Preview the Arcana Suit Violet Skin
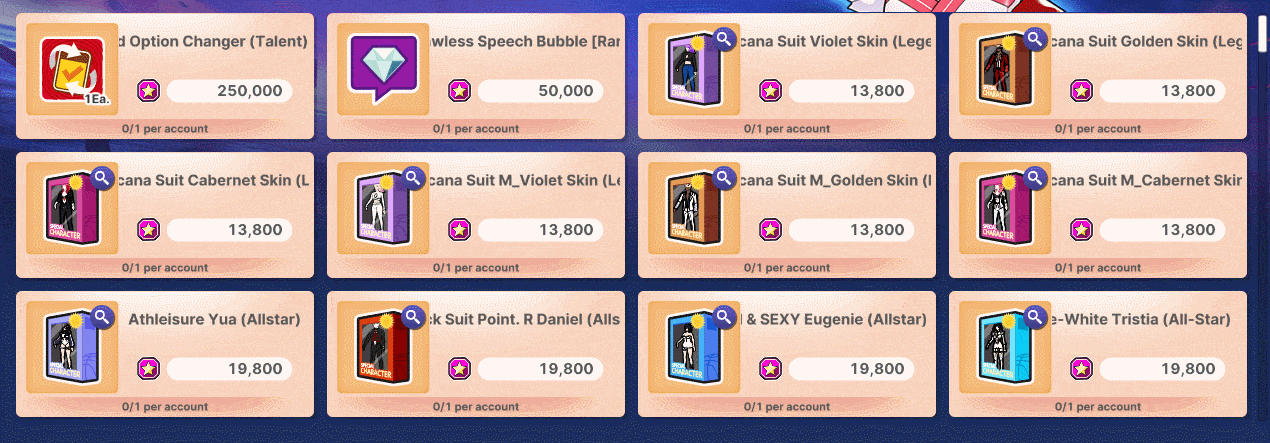This screenshot has height=443, width=1270. click(723, 40)
